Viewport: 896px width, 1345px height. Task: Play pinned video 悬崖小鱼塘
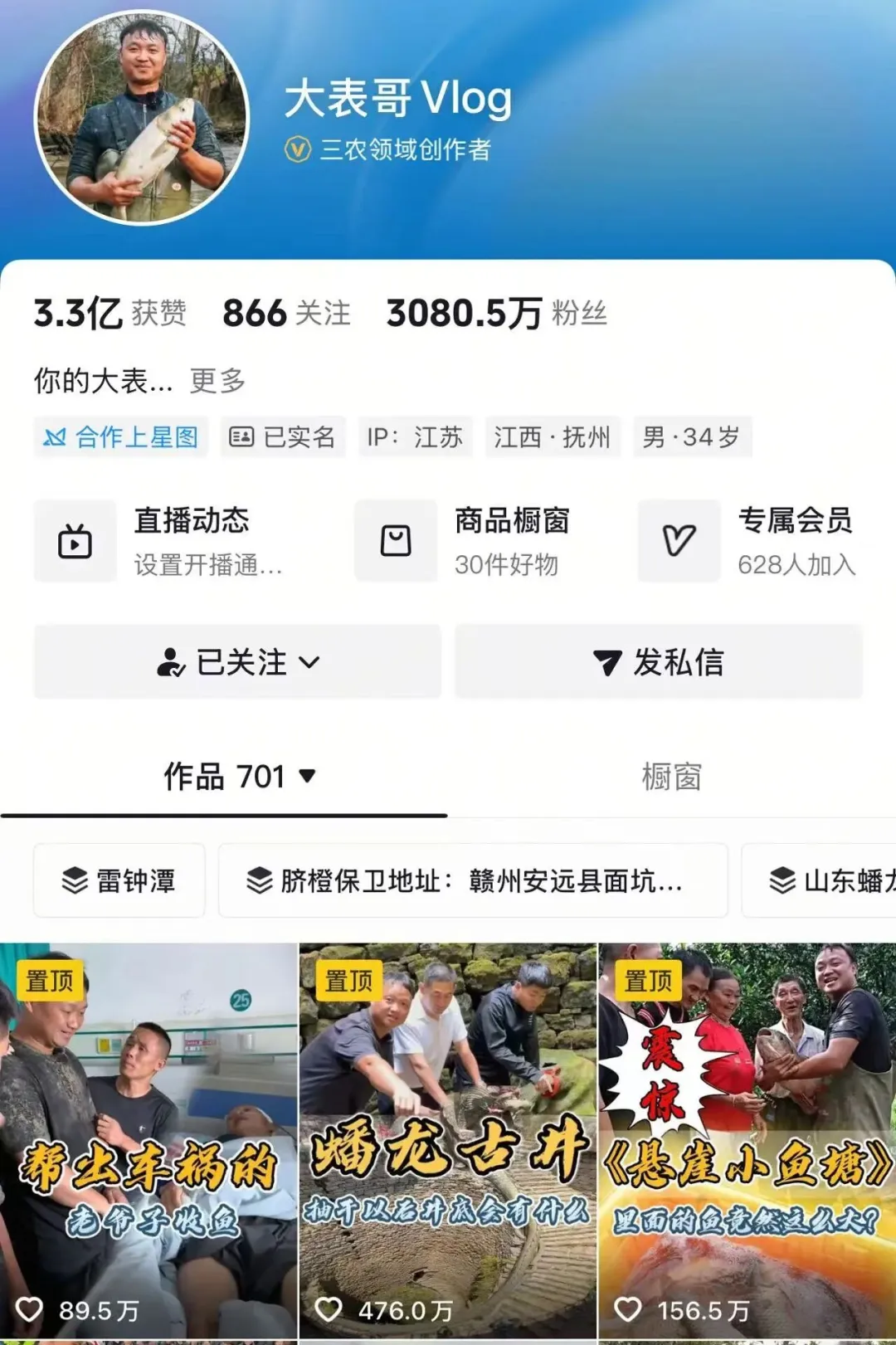747,1145
